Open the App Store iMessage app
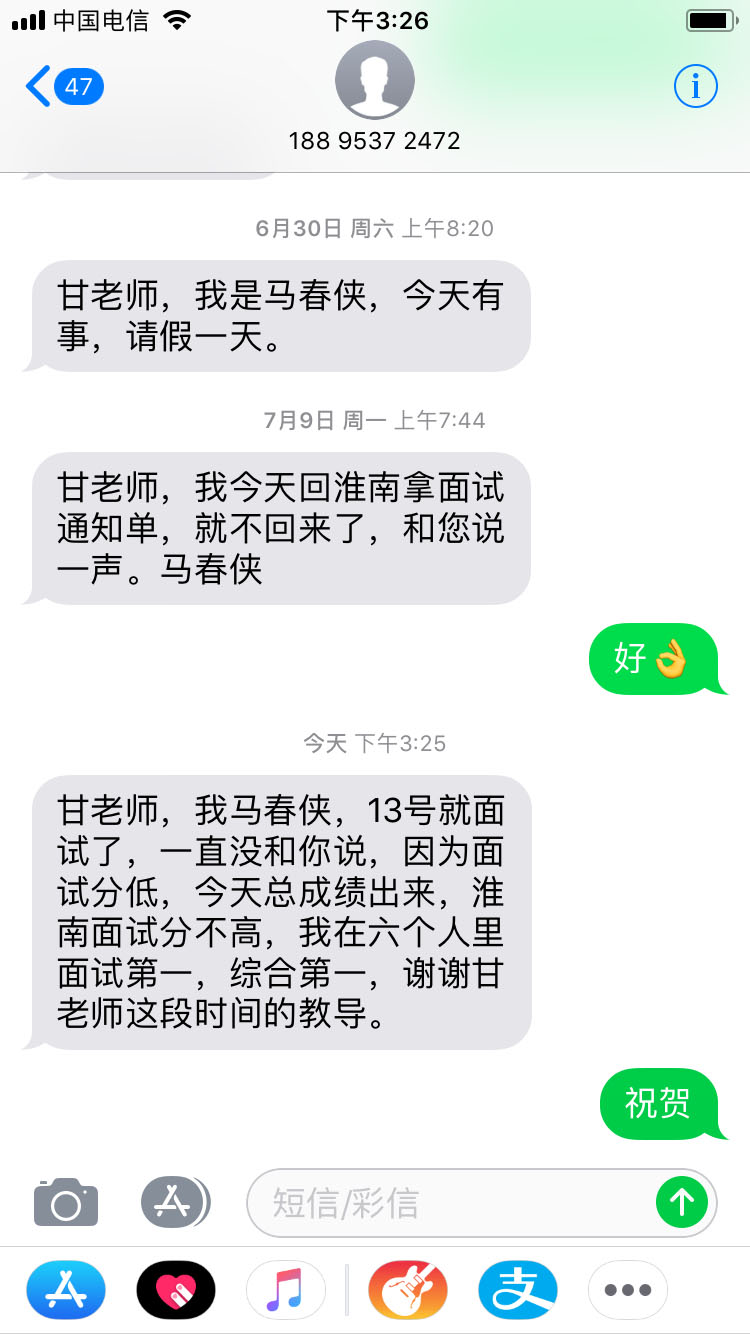This screenshot has height=1334, width=750. click(66, 1289)
